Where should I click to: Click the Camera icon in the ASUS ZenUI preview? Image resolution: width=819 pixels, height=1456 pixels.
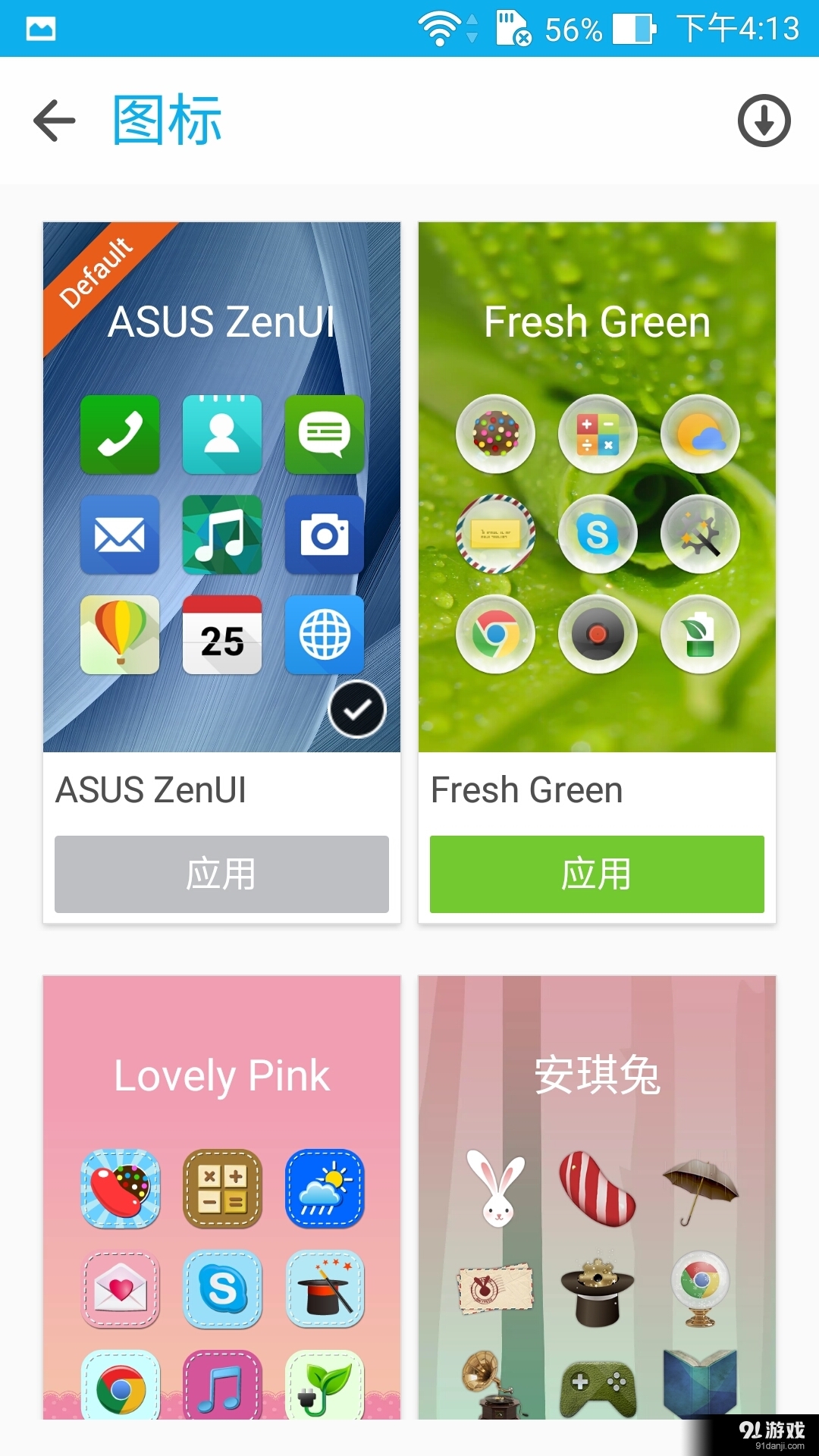[324, 535]
